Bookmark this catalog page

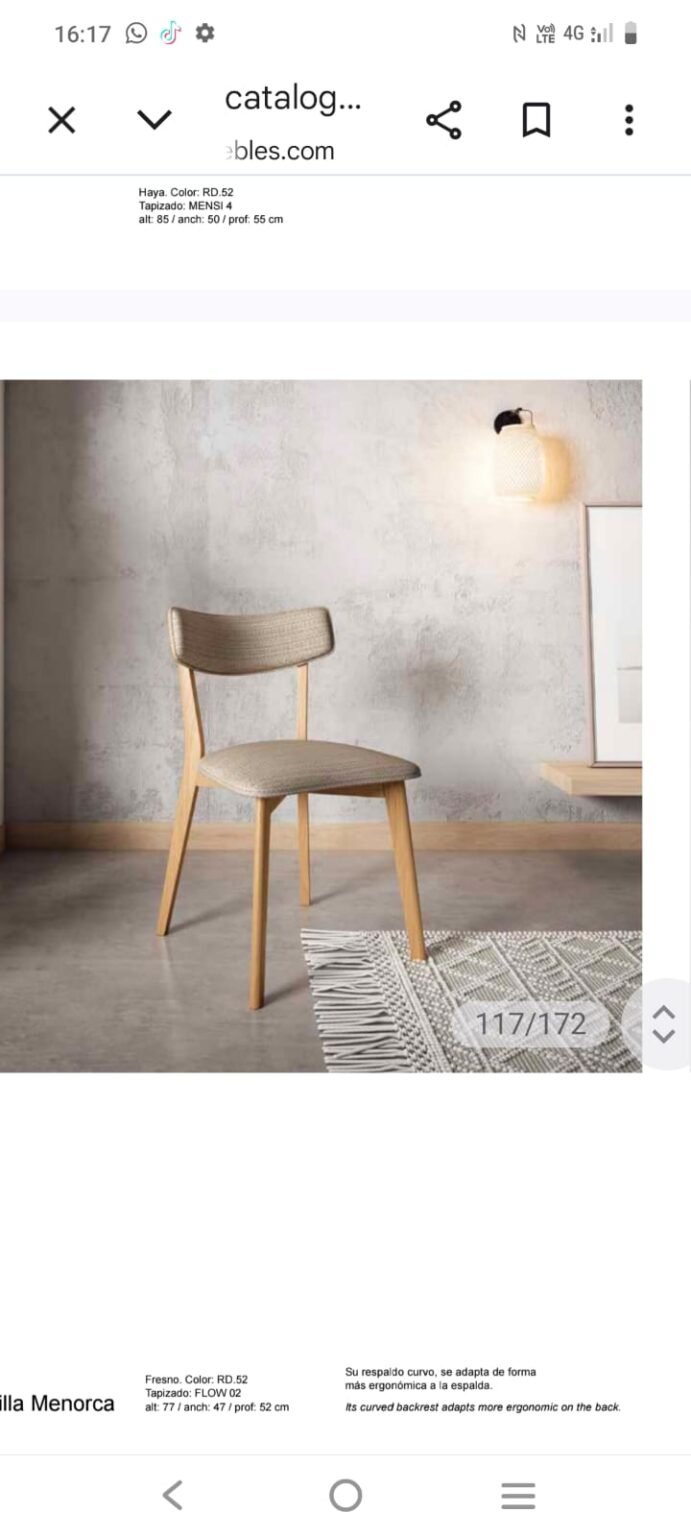[x=536, y=120]
